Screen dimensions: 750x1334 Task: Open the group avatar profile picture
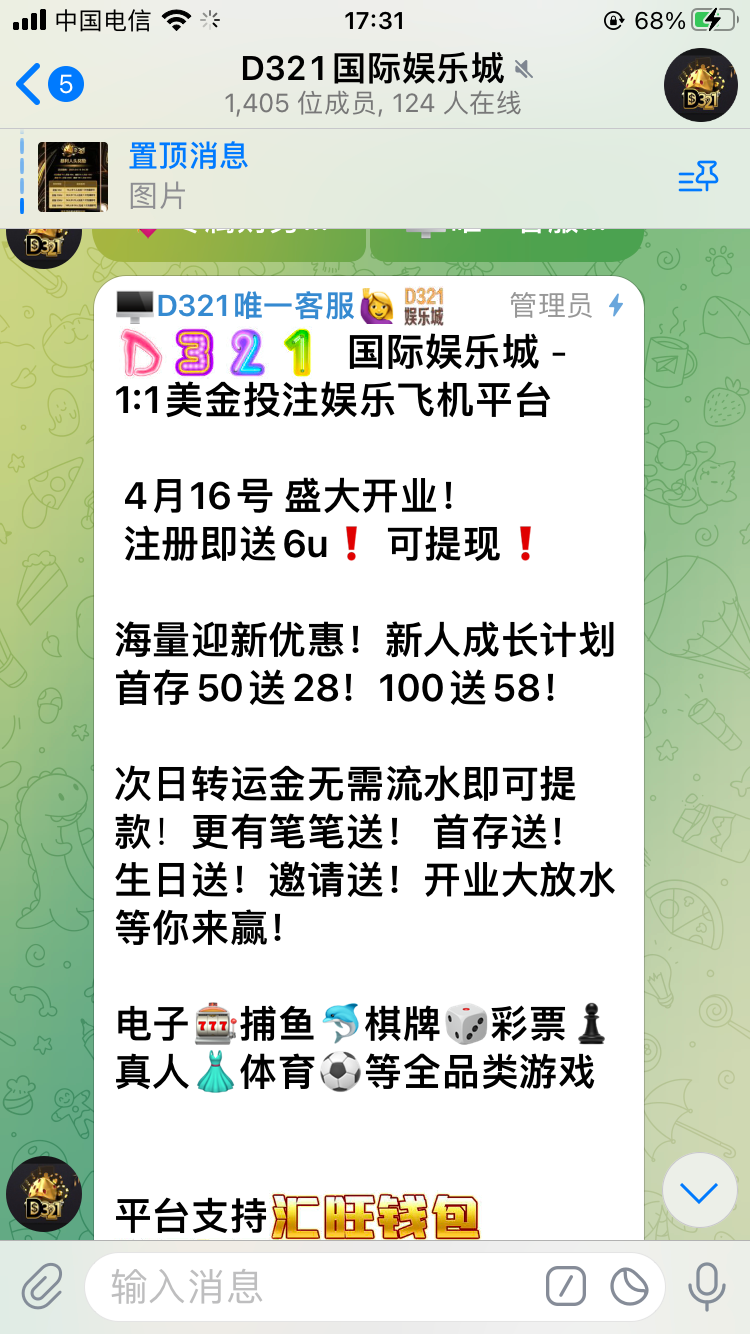pyautogui.click(x=700, y=84)
